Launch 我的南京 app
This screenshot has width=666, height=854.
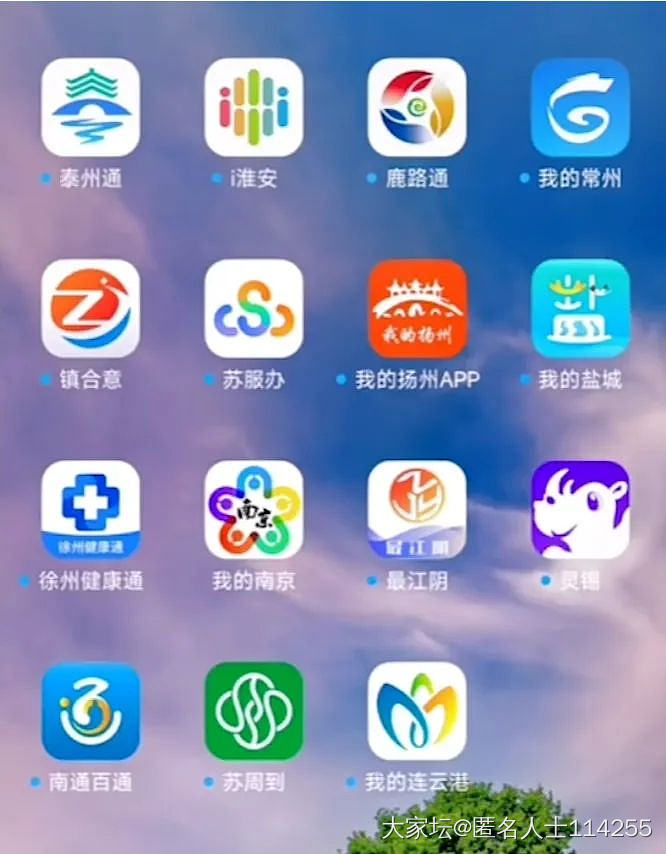254,509
